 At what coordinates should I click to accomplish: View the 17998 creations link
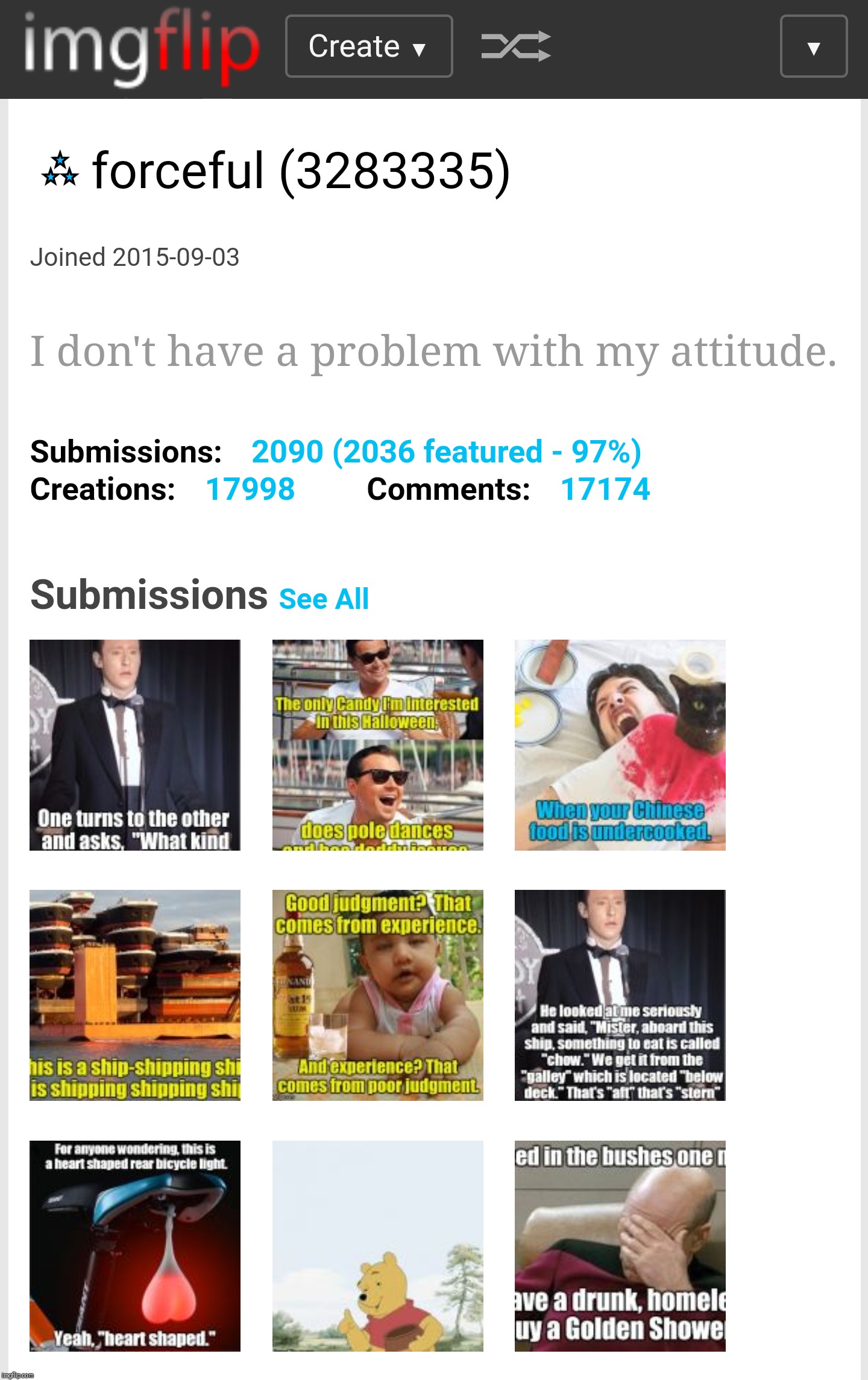click(x=250, y=489)
